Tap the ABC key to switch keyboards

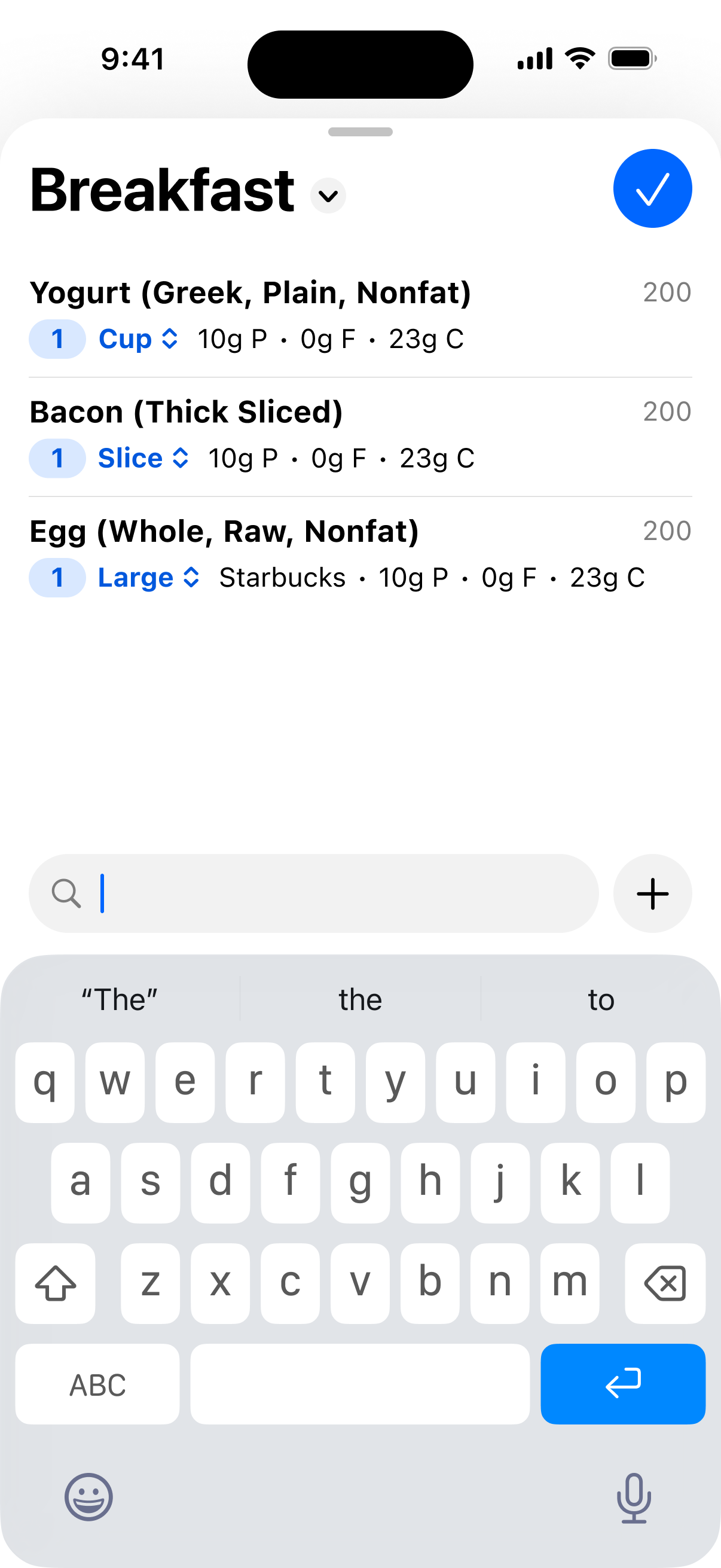point(97,1384)
